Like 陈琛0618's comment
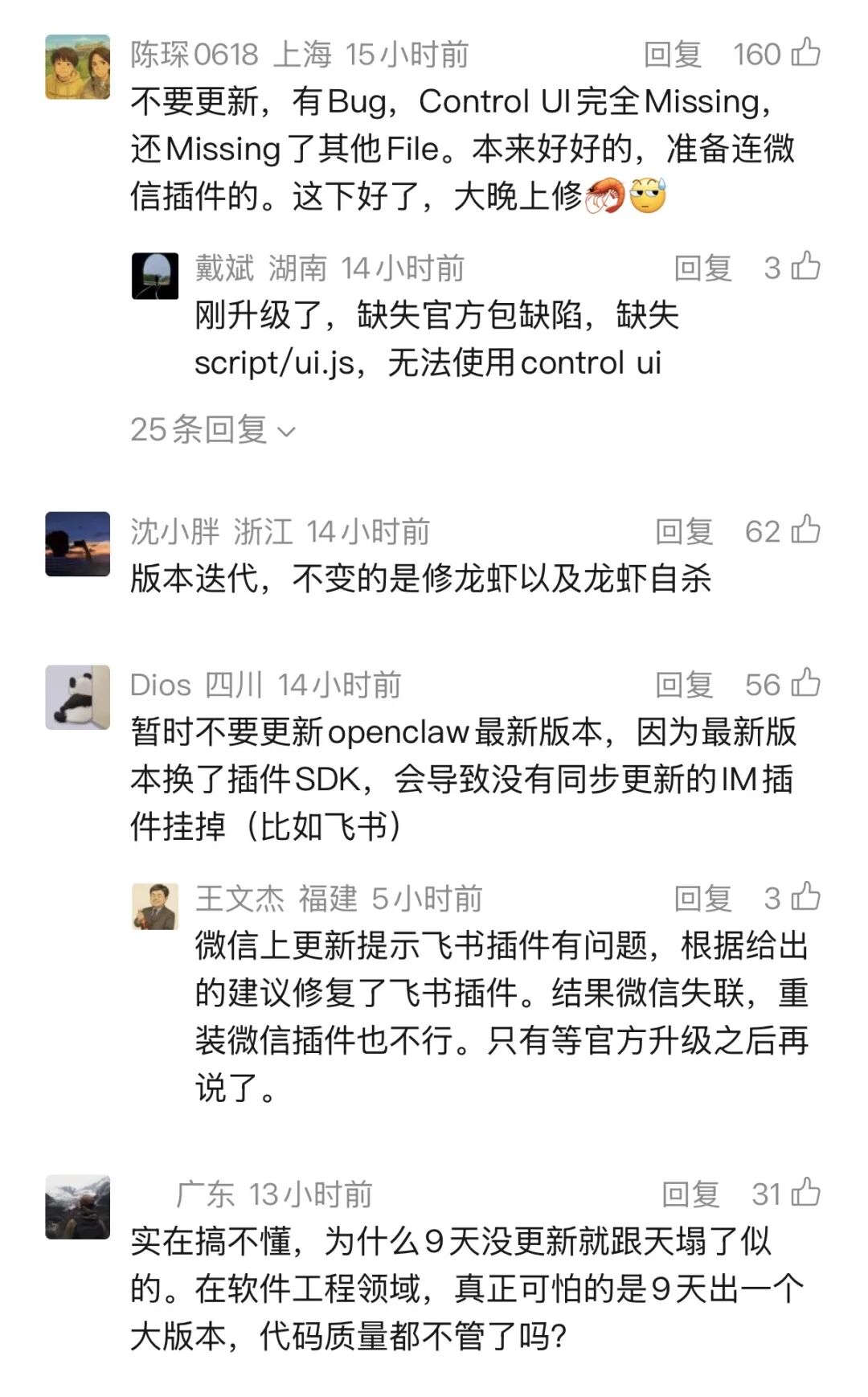Viewport: 868px width, 1397px height. (x=805, y=53)
